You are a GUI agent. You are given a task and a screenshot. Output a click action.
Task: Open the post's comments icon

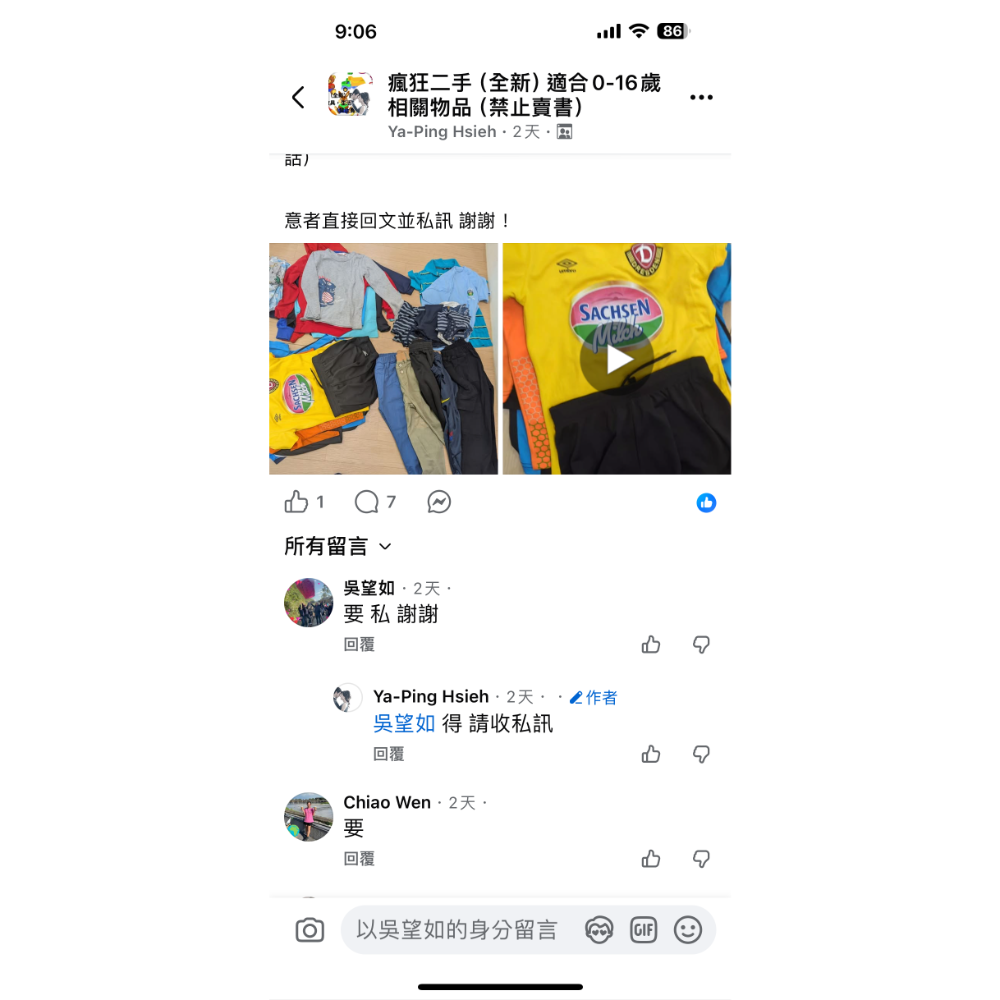click(x=367, y=502)
